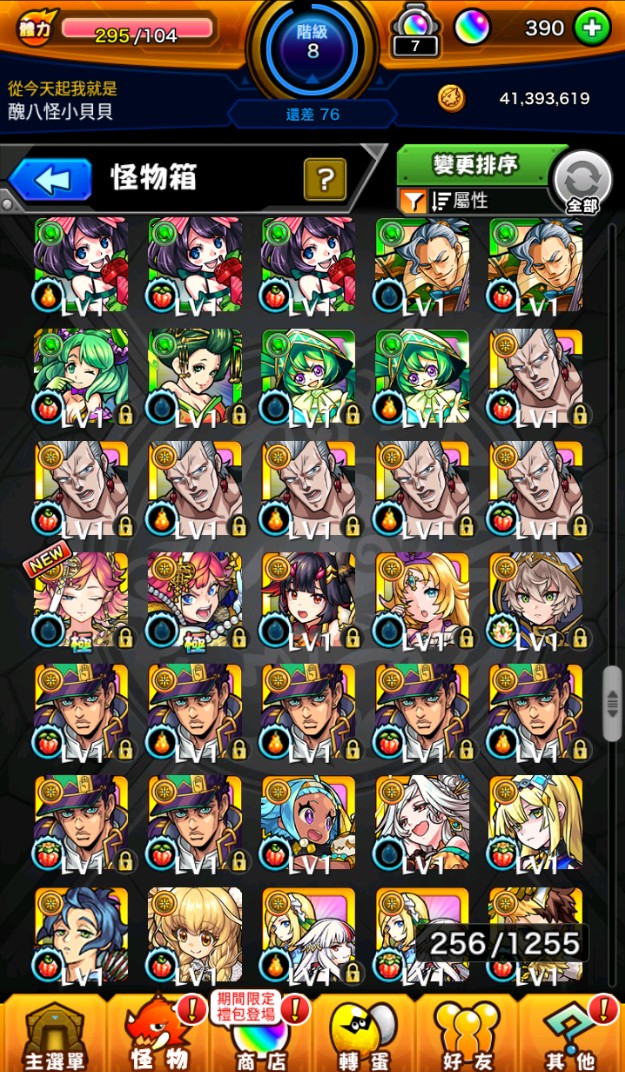Image resolution: width=625 pixels, height=1072 pixels.
Task: Select the monster marked NEW
Action: click(81, 600)
